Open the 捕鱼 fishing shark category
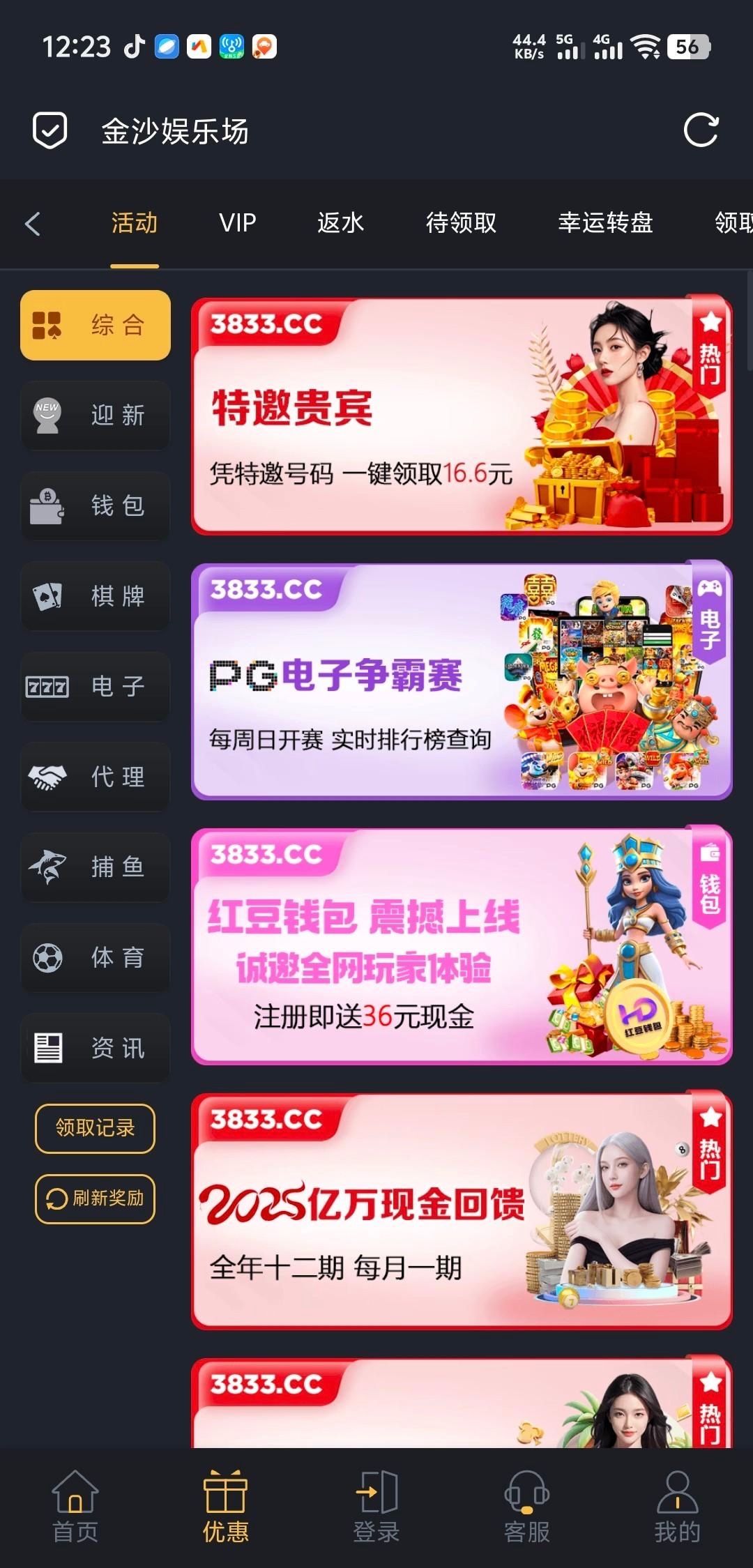The image size is (753, 1568). pyautogui.click(x=95, y=868)
